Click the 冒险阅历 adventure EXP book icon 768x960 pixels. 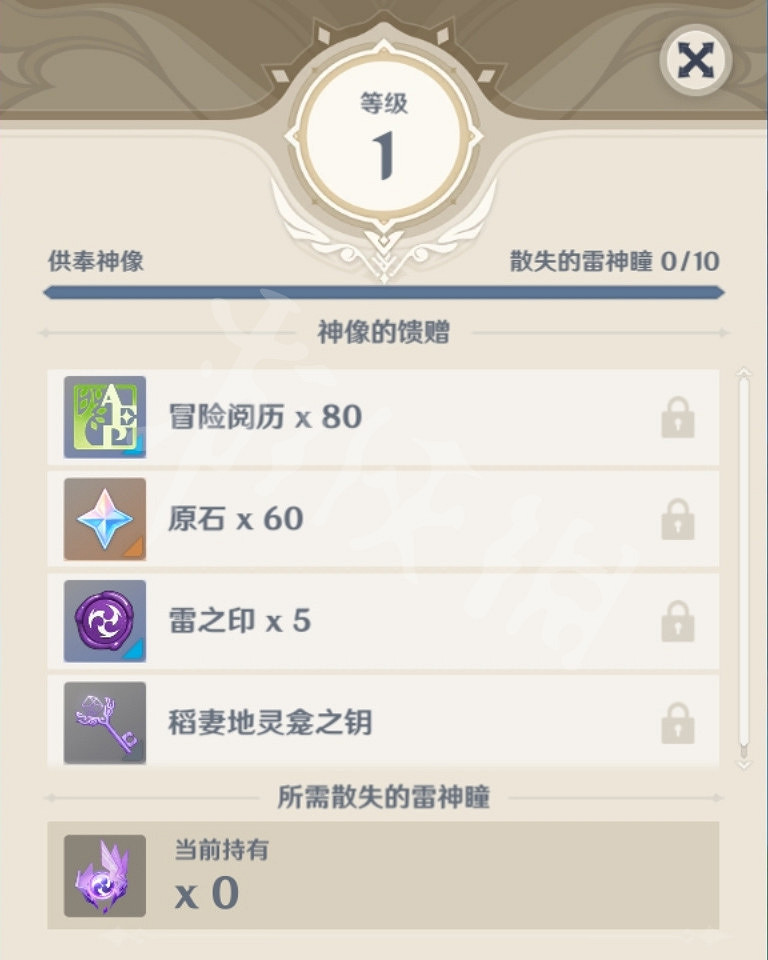click(103, 418)
